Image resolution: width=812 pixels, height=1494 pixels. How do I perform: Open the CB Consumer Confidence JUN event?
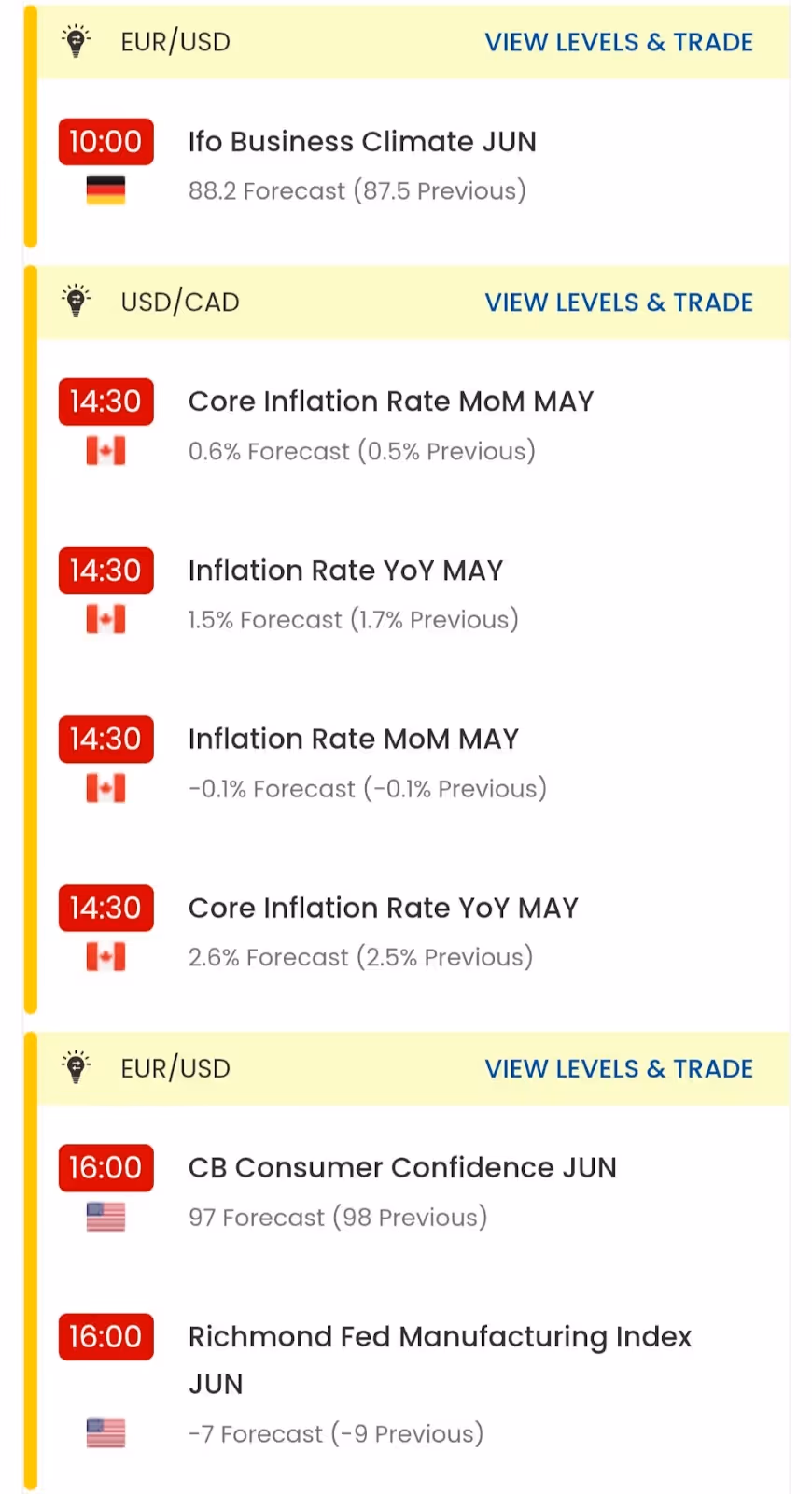(413, 1191)
